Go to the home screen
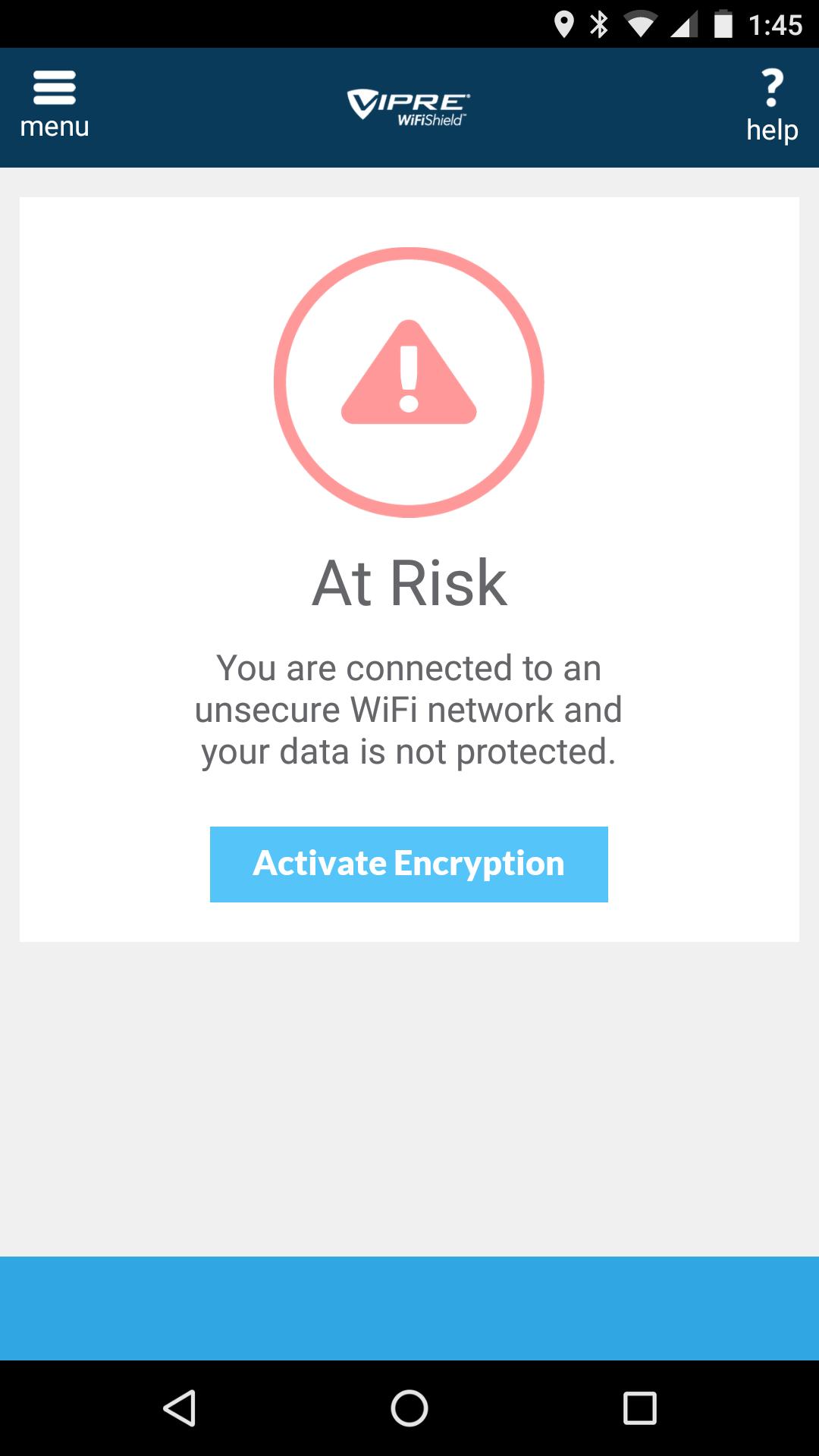 [409, 1408]
